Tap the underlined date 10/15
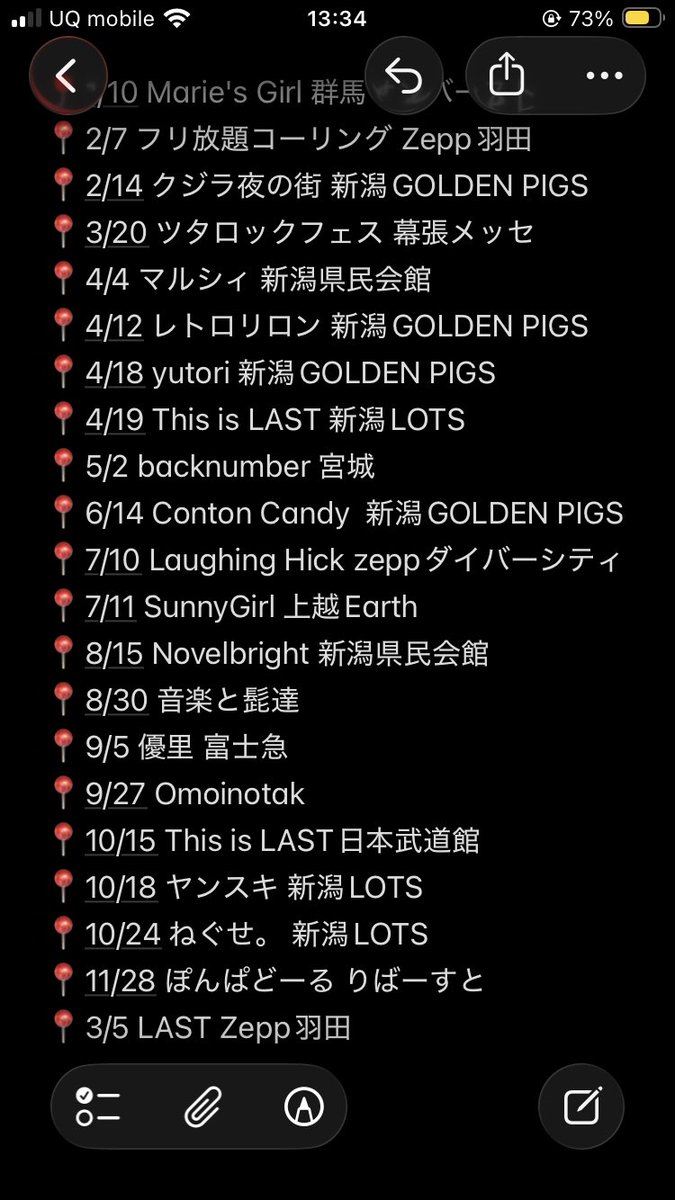The width and height of the screenshot is (675, 1200). (x=121, y=841)
